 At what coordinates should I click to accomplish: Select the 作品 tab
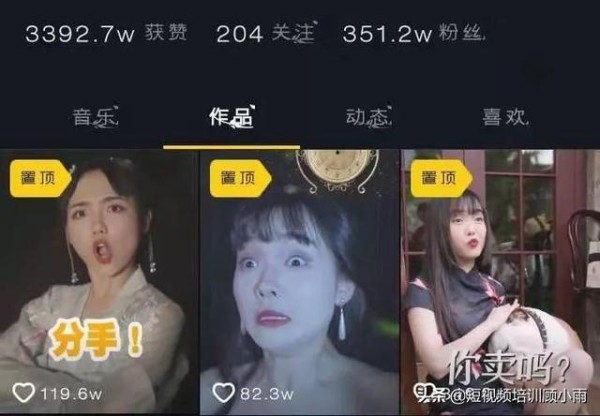[x=231, y=117]
